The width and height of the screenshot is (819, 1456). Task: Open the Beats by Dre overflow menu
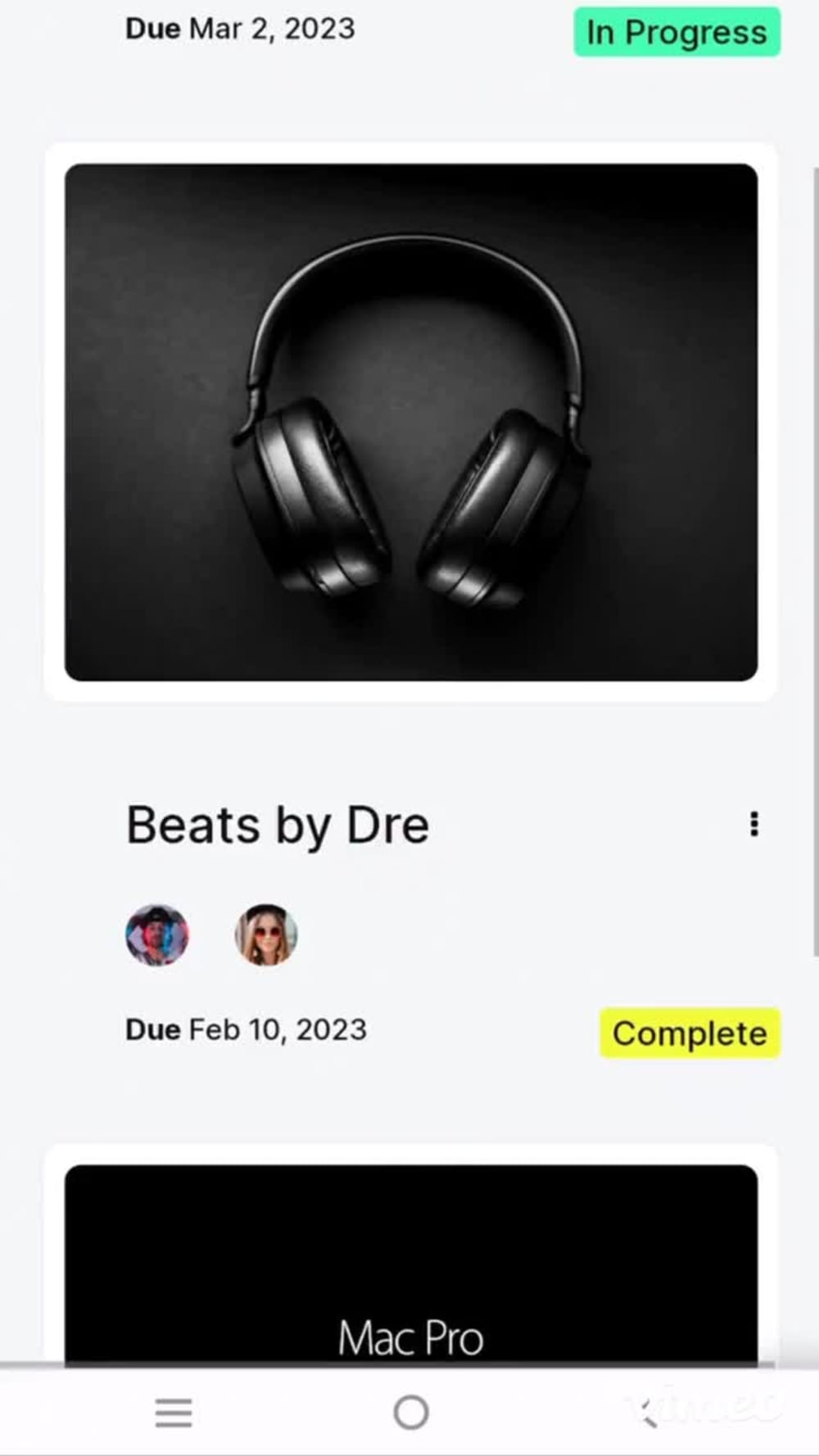[753, 824]
